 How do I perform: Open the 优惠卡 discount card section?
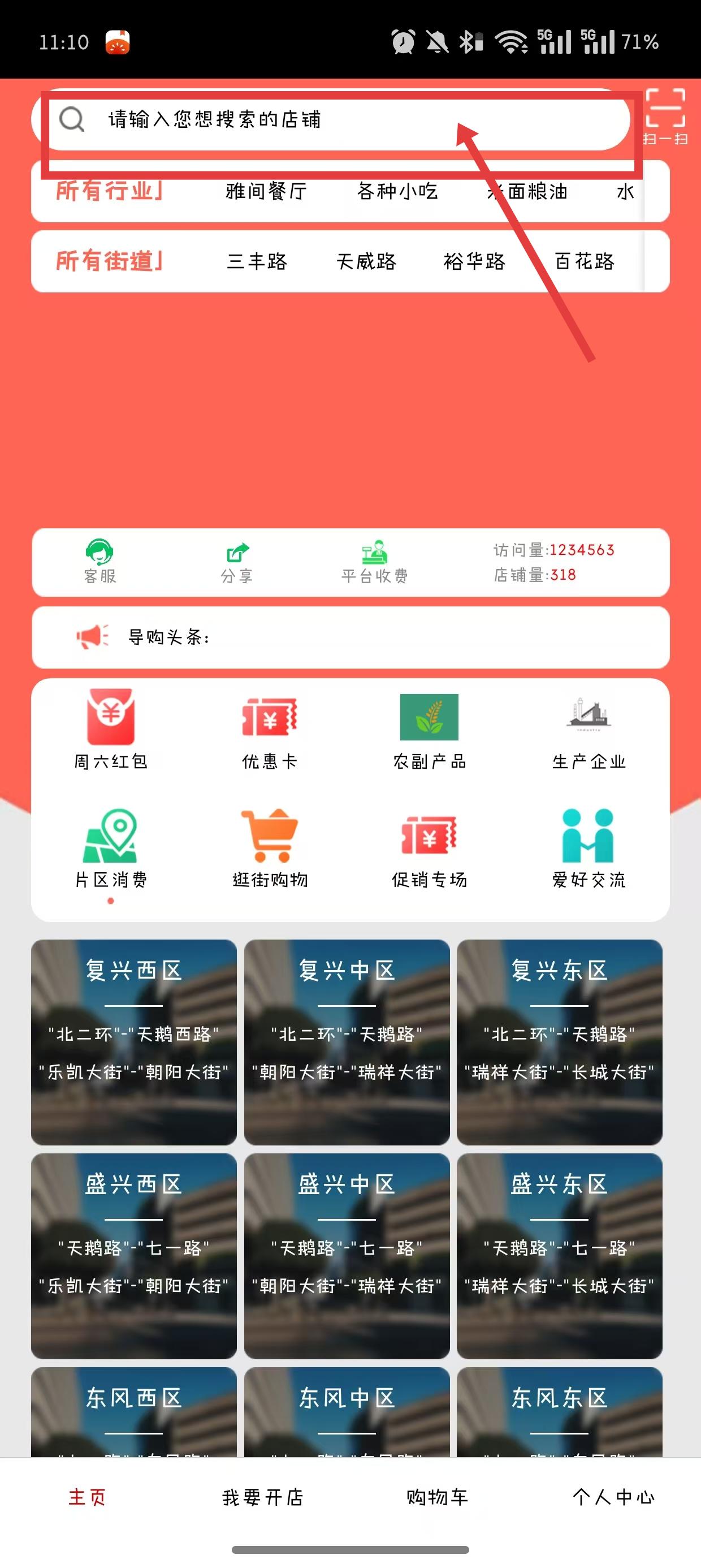270,729
